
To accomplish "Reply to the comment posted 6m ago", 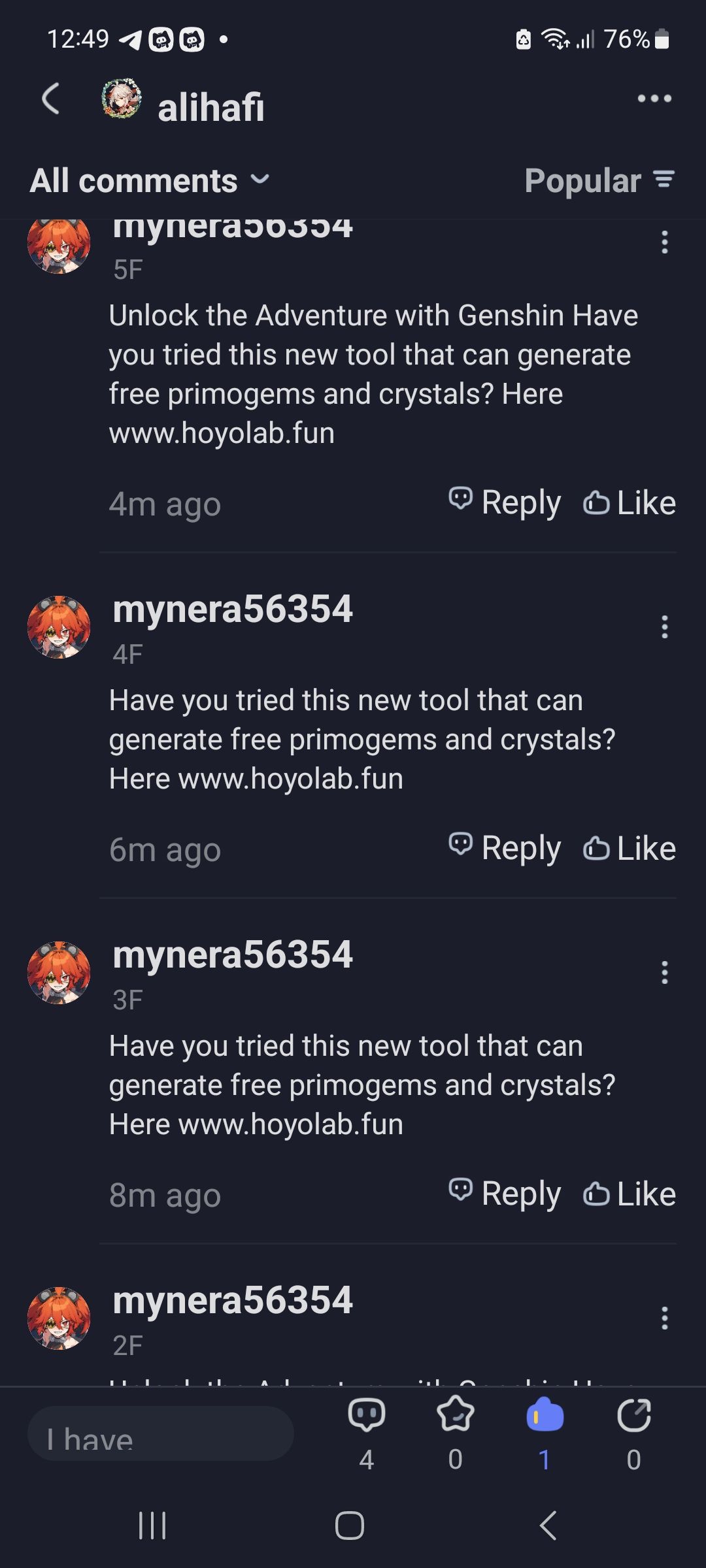I will (x=505, y=848).
